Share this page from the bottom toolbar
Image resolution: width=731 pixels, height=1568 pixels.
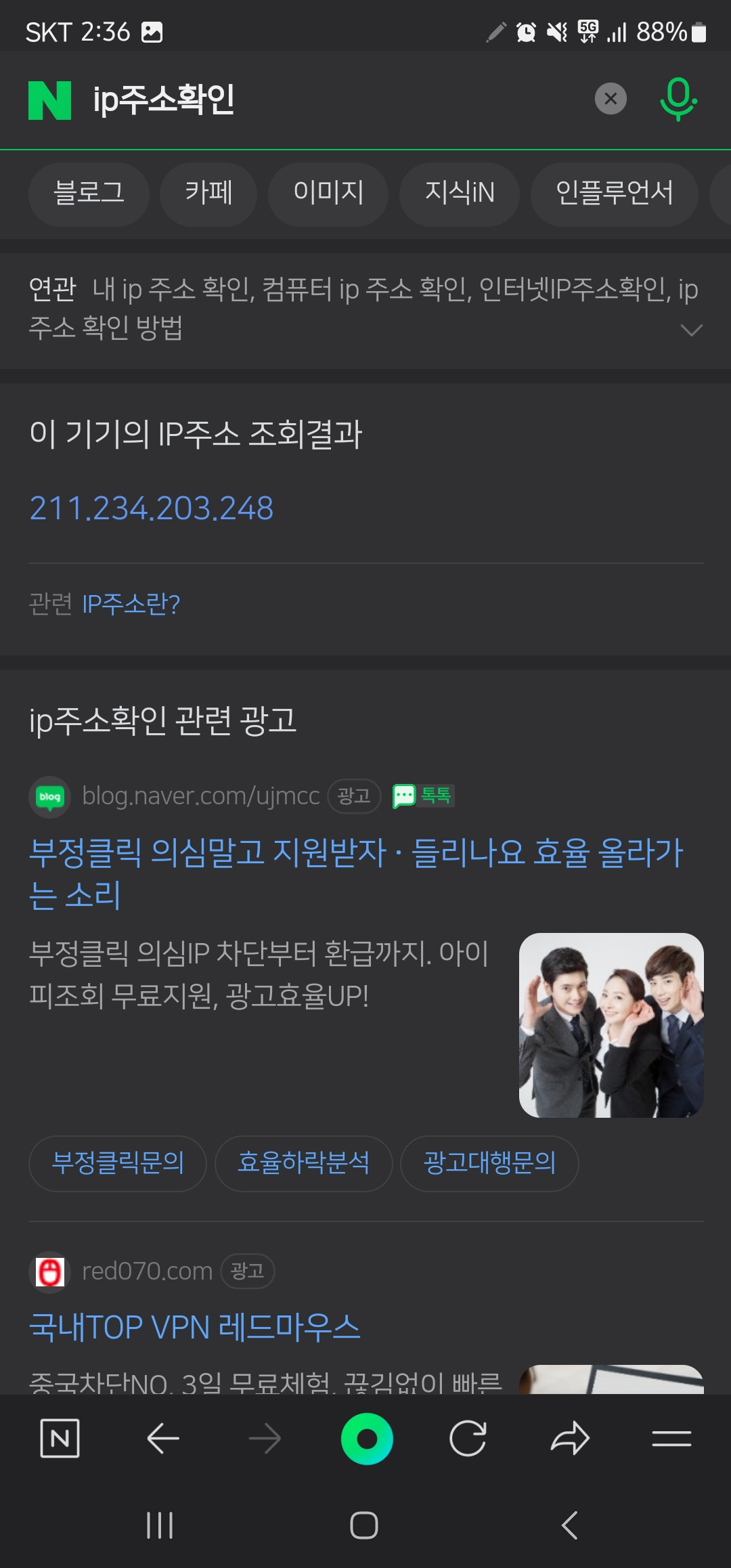click(x=570, y=1439)
